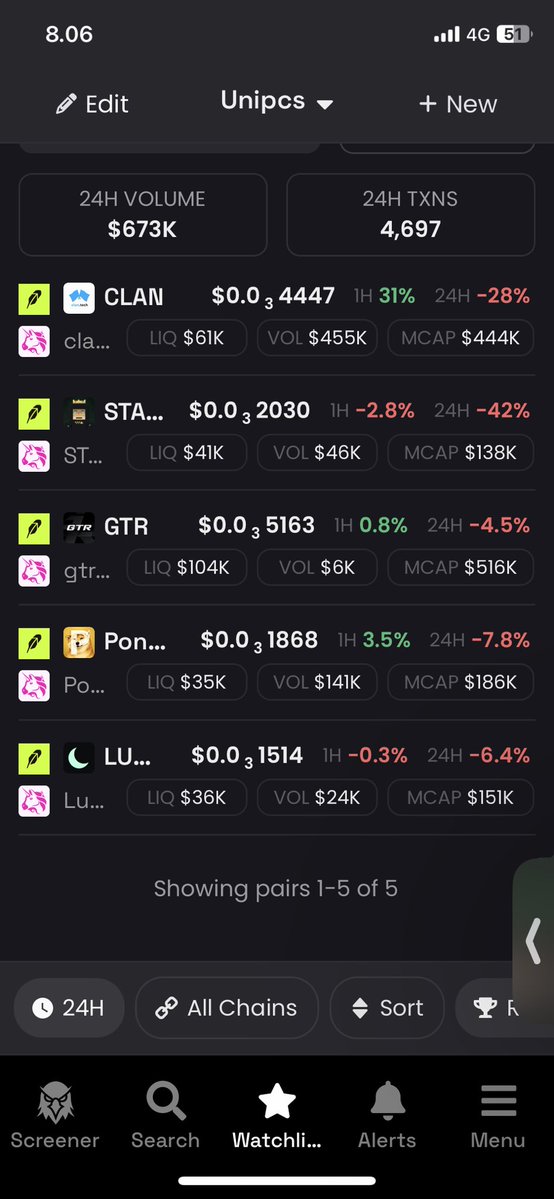
Task: Select the trophy chip beside Sort
Action: (504, 1008)
